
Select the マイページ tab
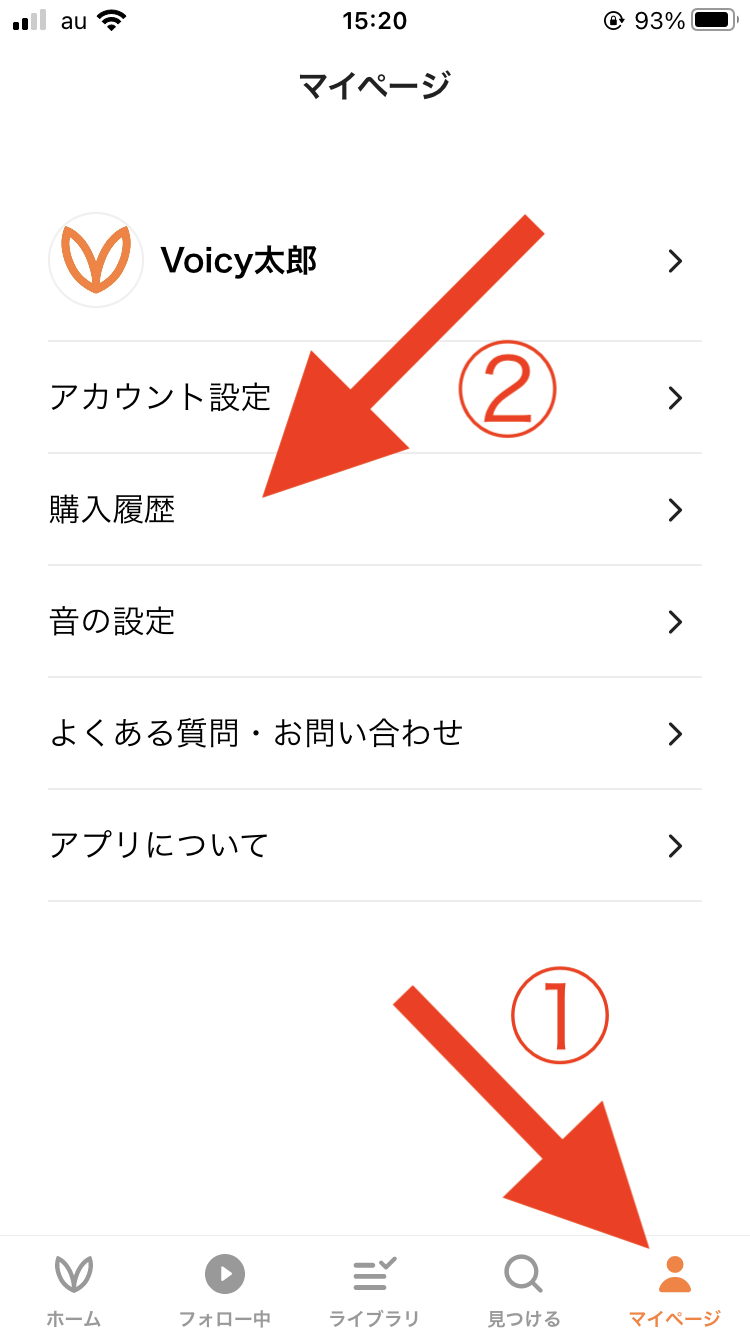674,1288
